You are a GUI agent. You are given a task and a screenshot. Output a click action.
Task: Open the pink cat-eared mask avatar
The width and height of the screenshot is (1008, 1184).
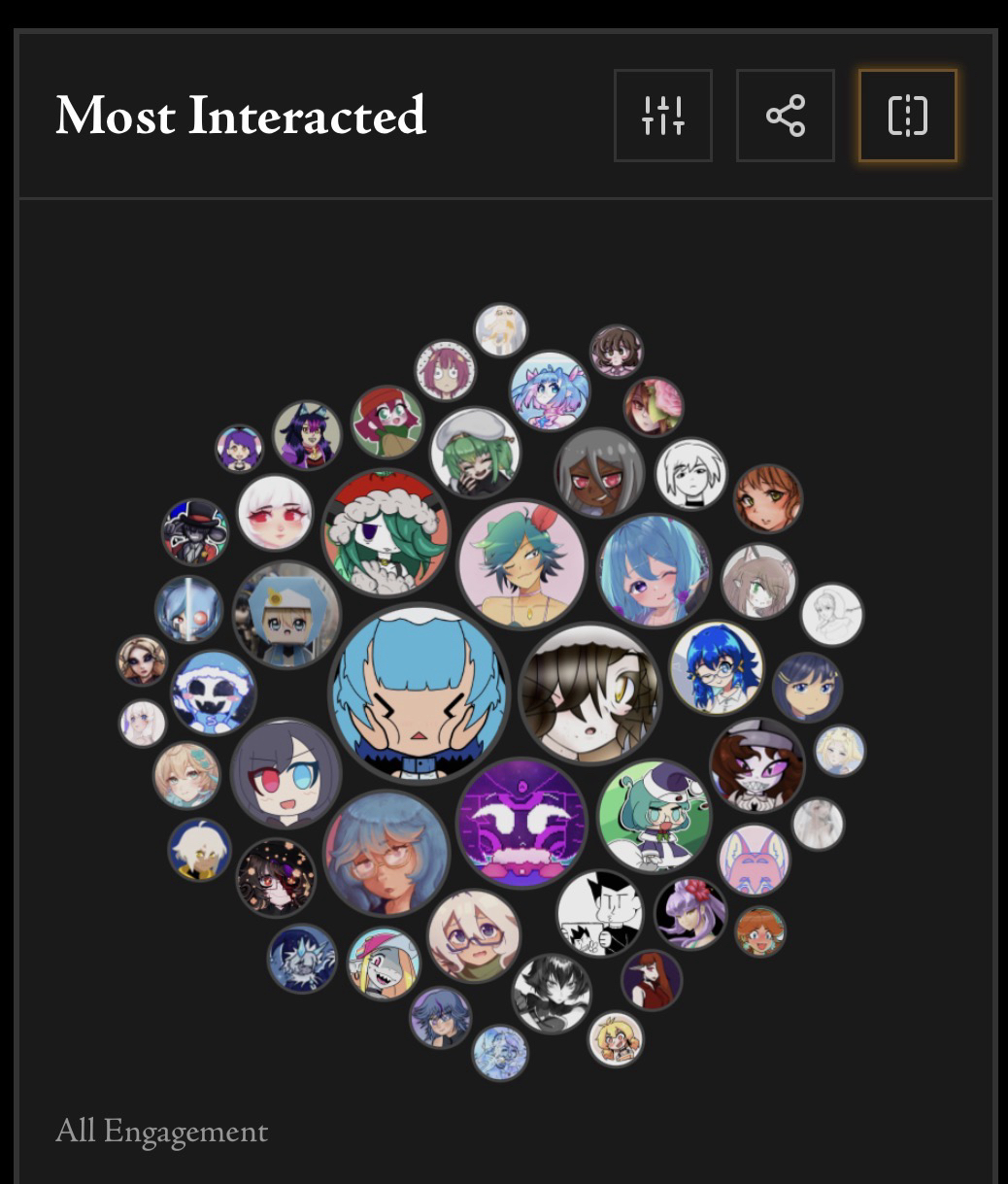[x=754, y=861]
